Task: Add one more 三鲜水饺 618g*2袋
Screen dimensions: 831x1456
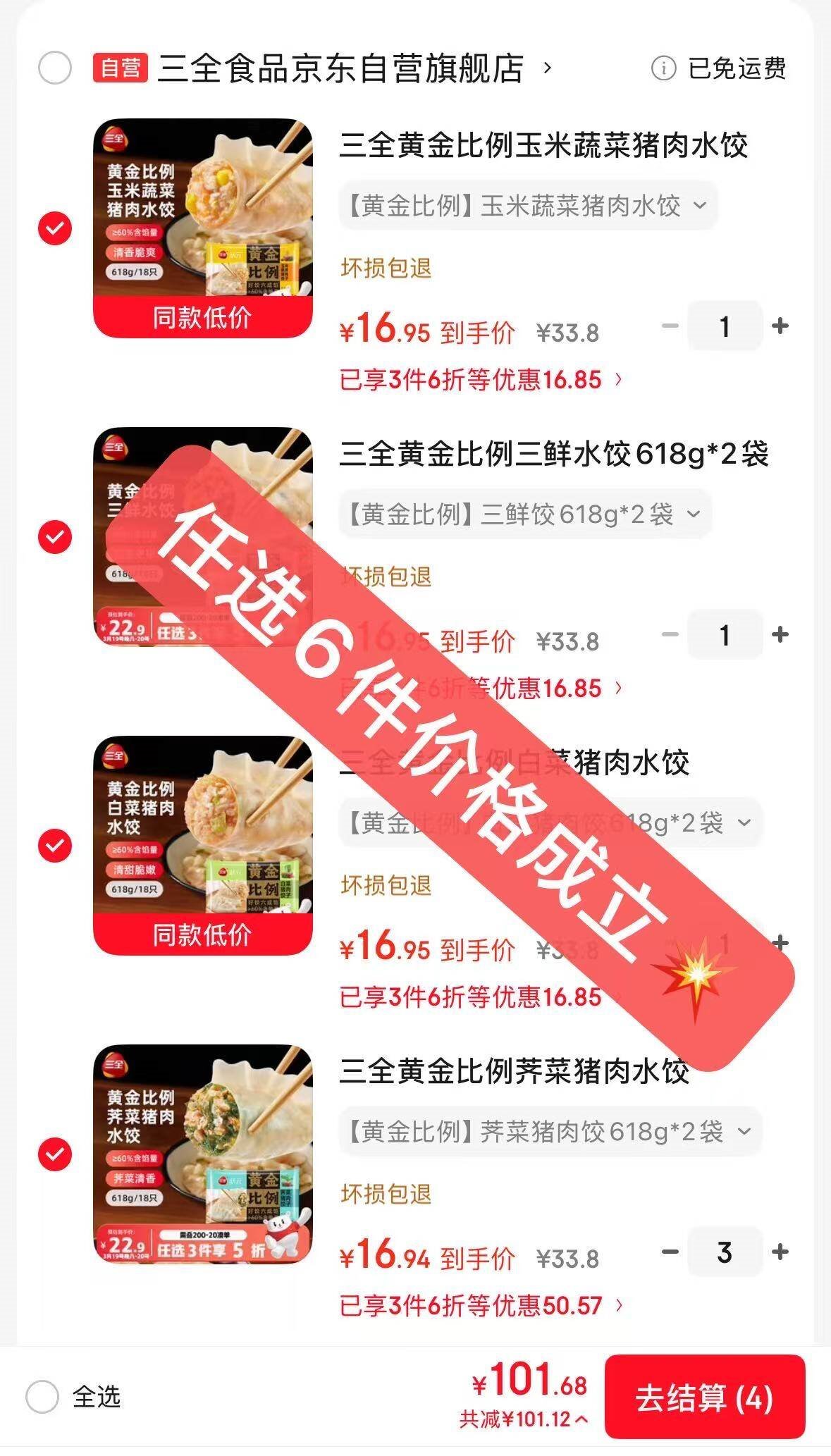Action: 780,634
